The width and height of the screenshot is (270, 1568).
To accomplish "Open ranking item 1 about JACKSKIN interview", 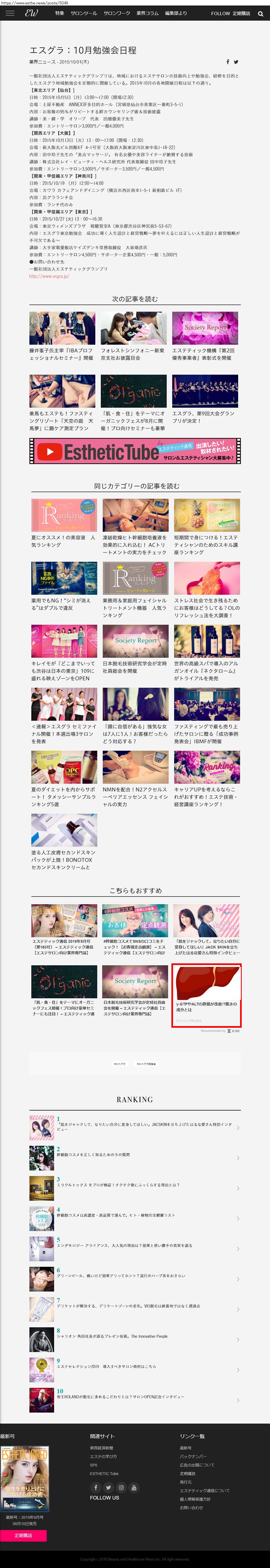I will click(x=135, y=1127).
